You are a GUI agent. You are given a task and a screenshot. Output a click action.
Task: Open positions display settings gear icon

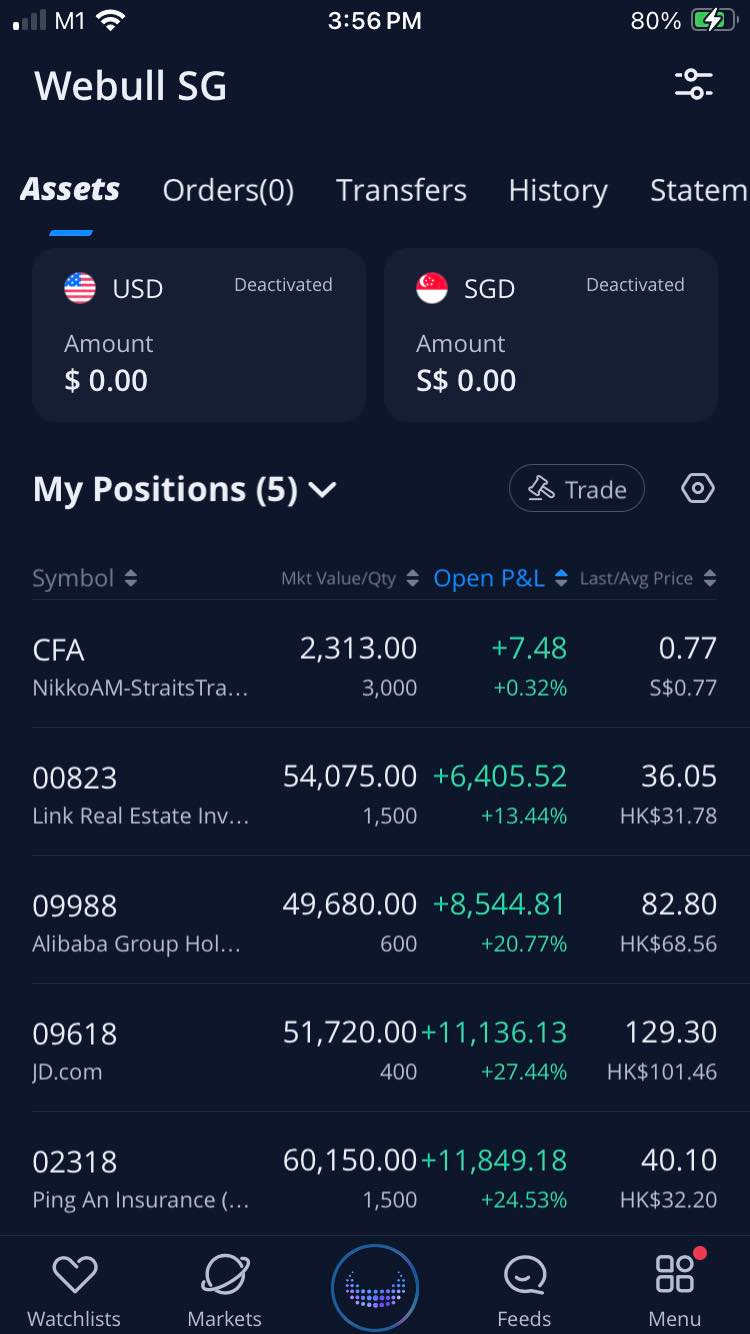tap(697, 488)
